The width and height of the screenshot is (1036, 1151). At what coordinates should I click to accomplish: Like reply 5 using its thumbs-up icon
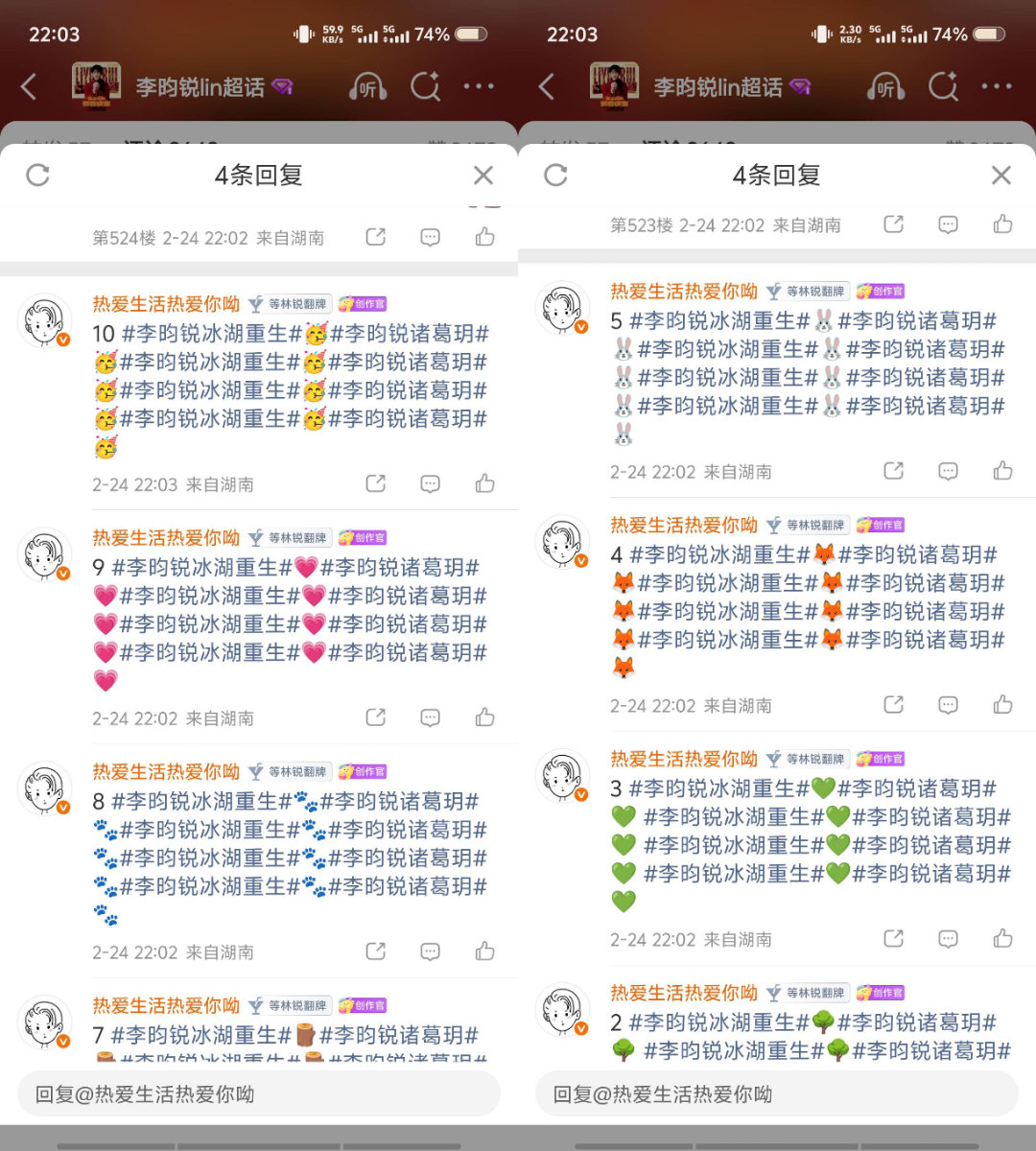click(1002, 471)
